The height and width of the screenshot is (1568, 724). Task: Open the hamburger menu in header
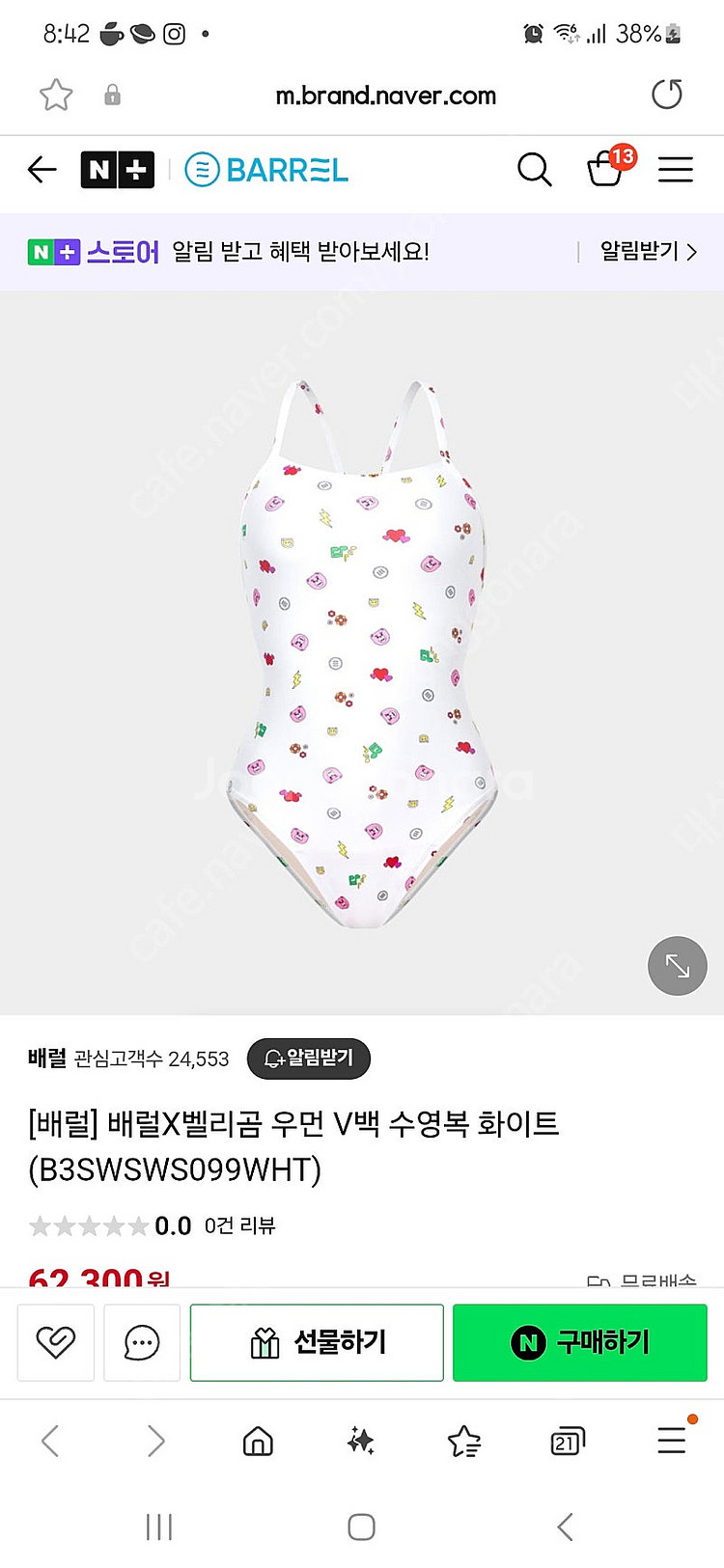tap(675, 170)
